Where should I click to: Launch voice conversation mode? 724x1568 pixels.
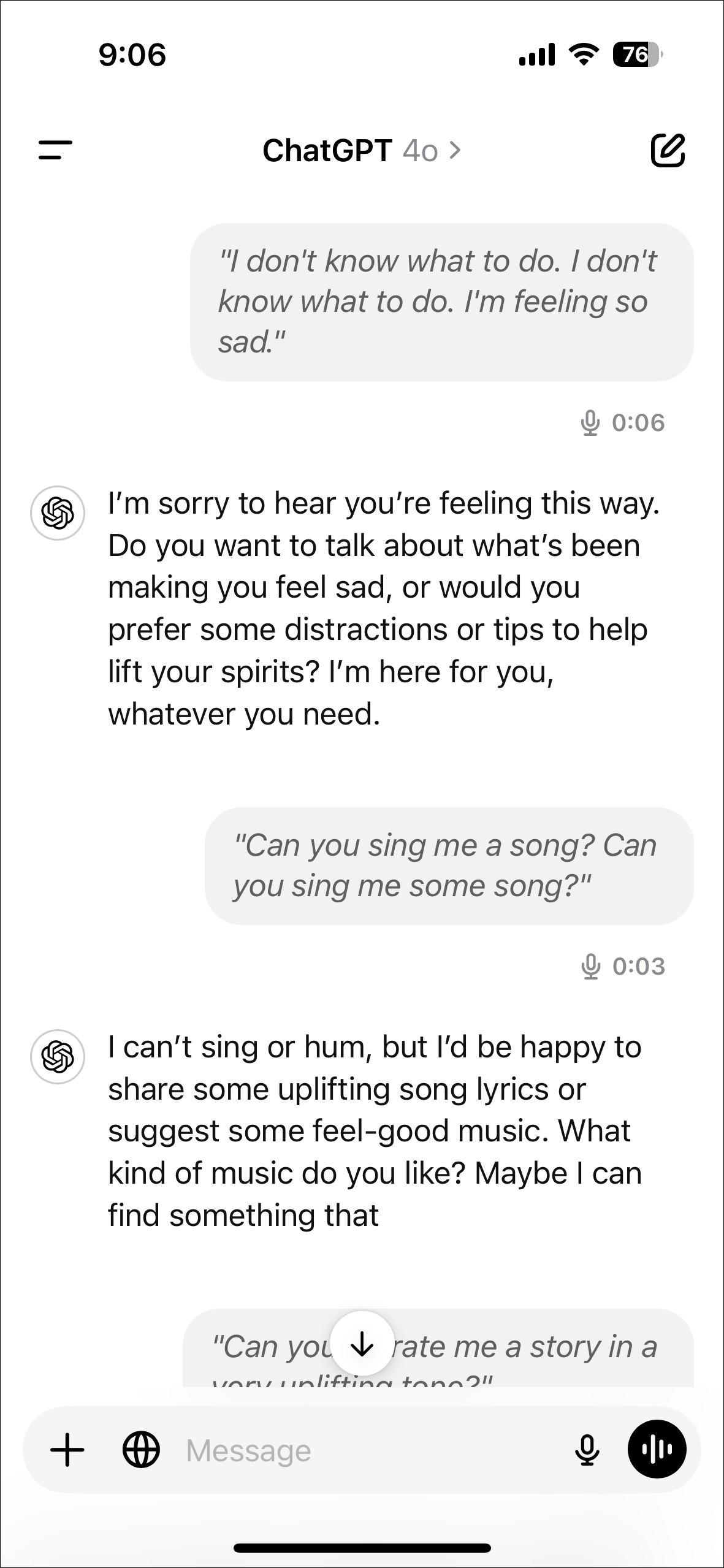[x=657, y=1449]
